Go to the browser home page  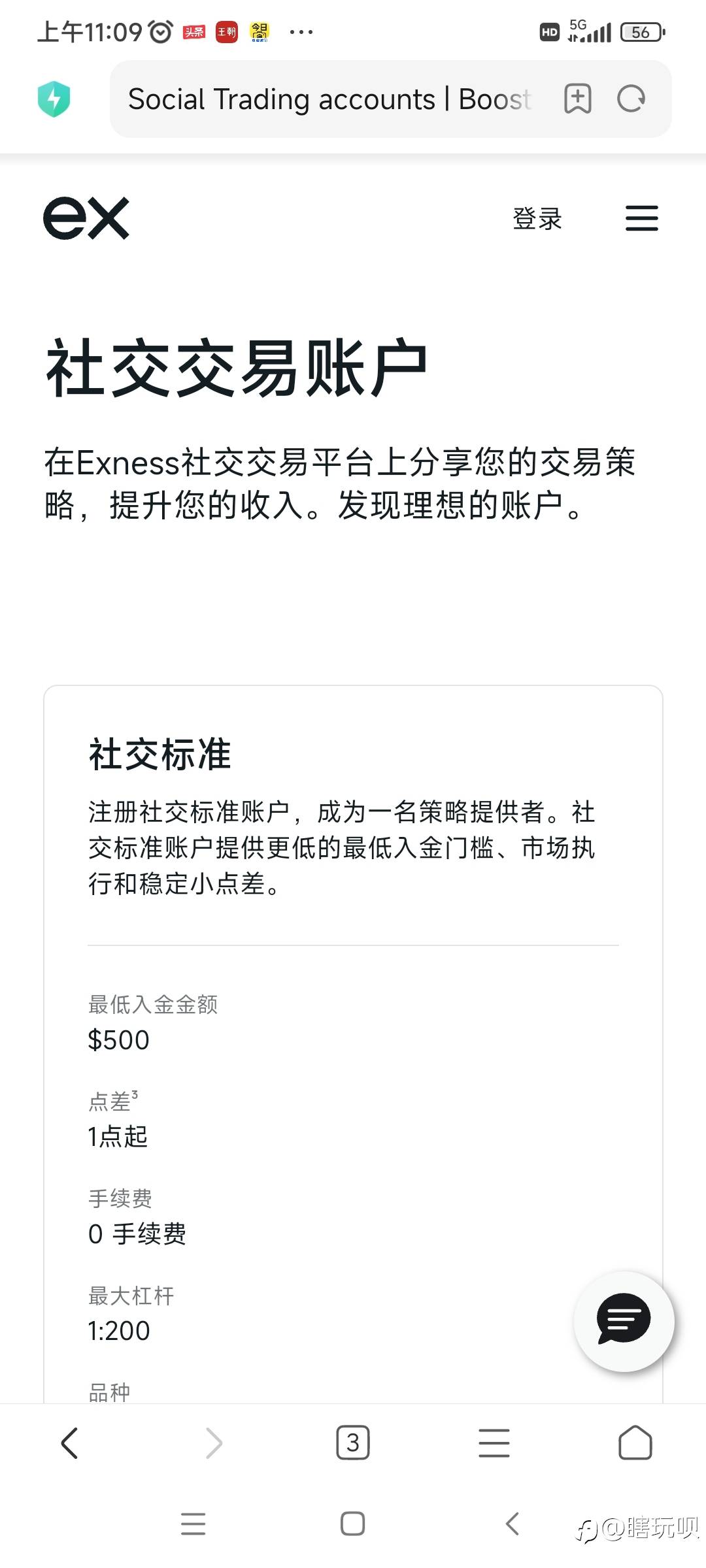[635, 1443]
